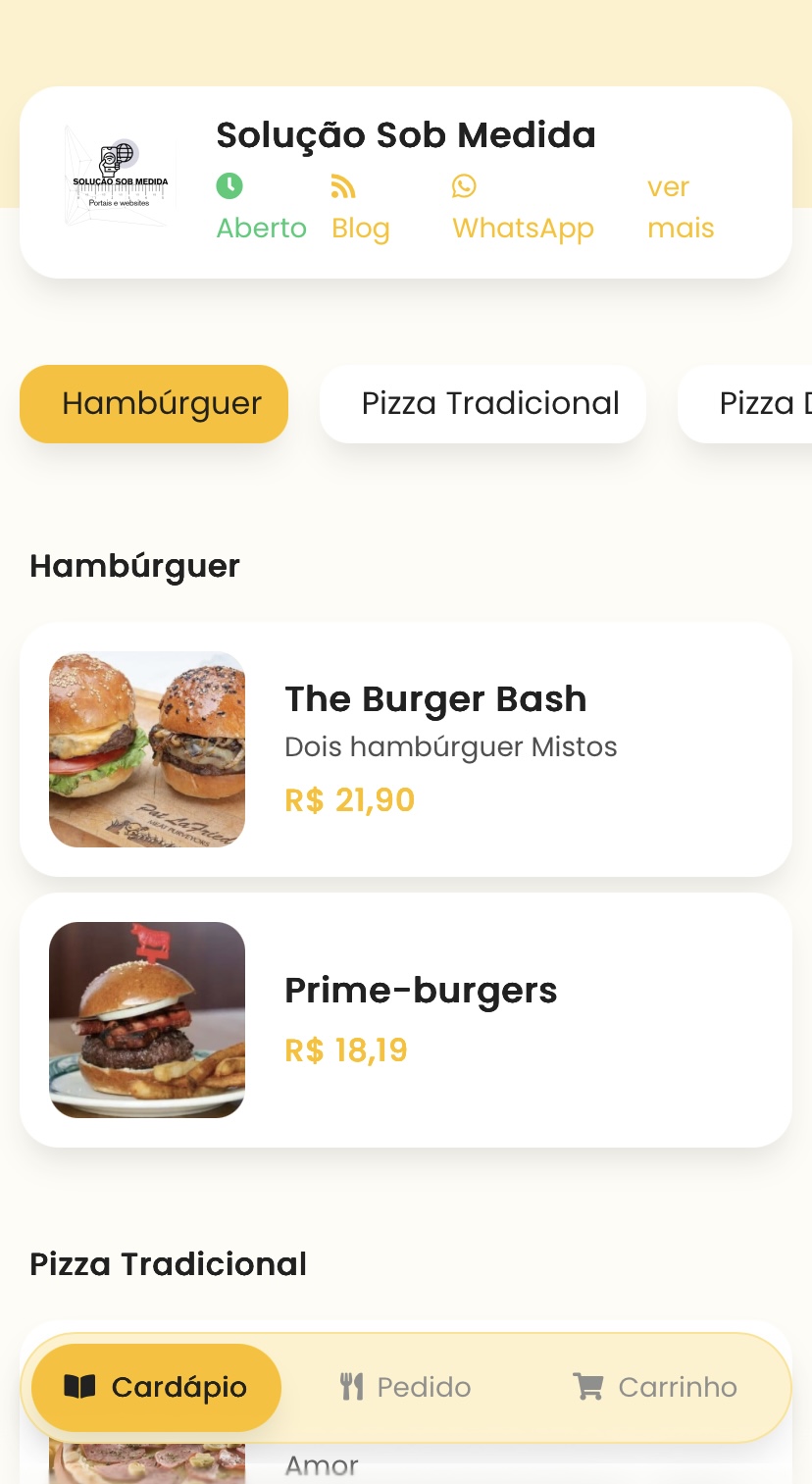This screenshot has height=1484, width=812.
Task: Jump to the Pizza Tradicional category
Action: pyautogui.click(x=482, y=404)
